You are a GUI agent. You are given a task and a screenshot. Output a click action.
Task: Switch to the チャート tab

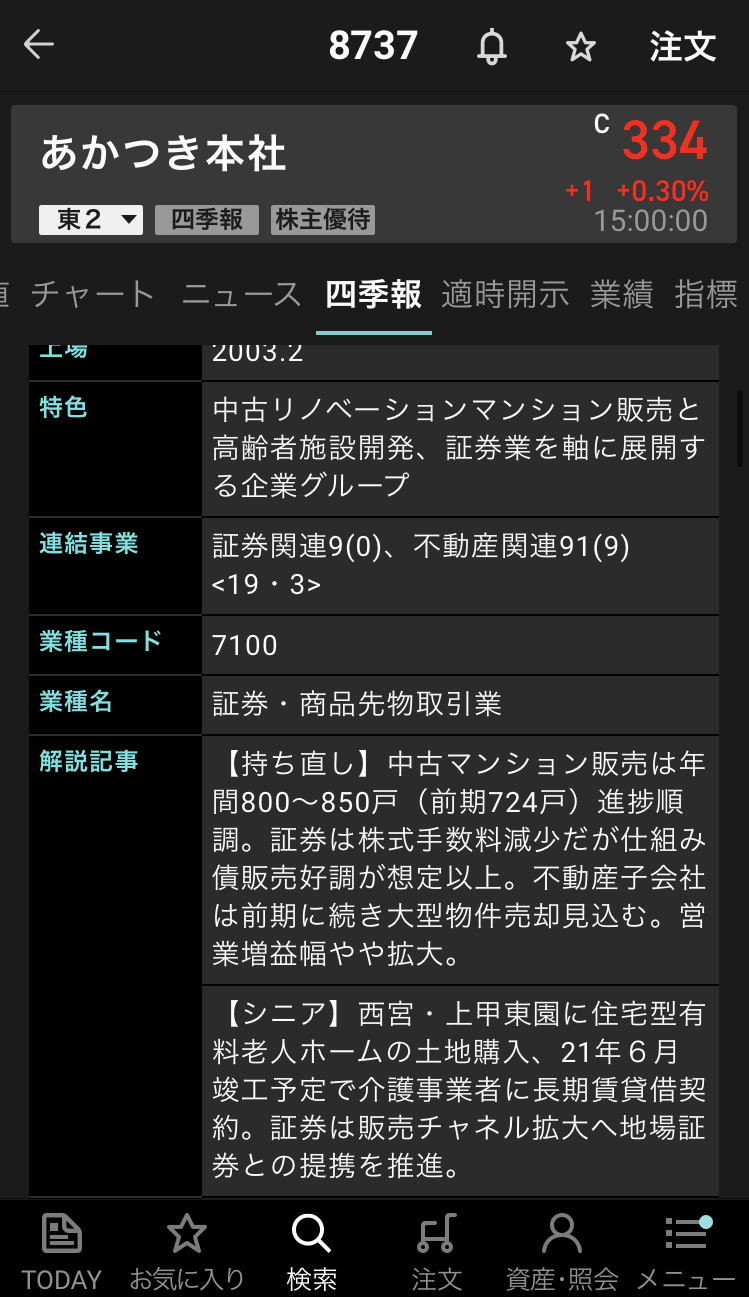click(x=93, y=294)
